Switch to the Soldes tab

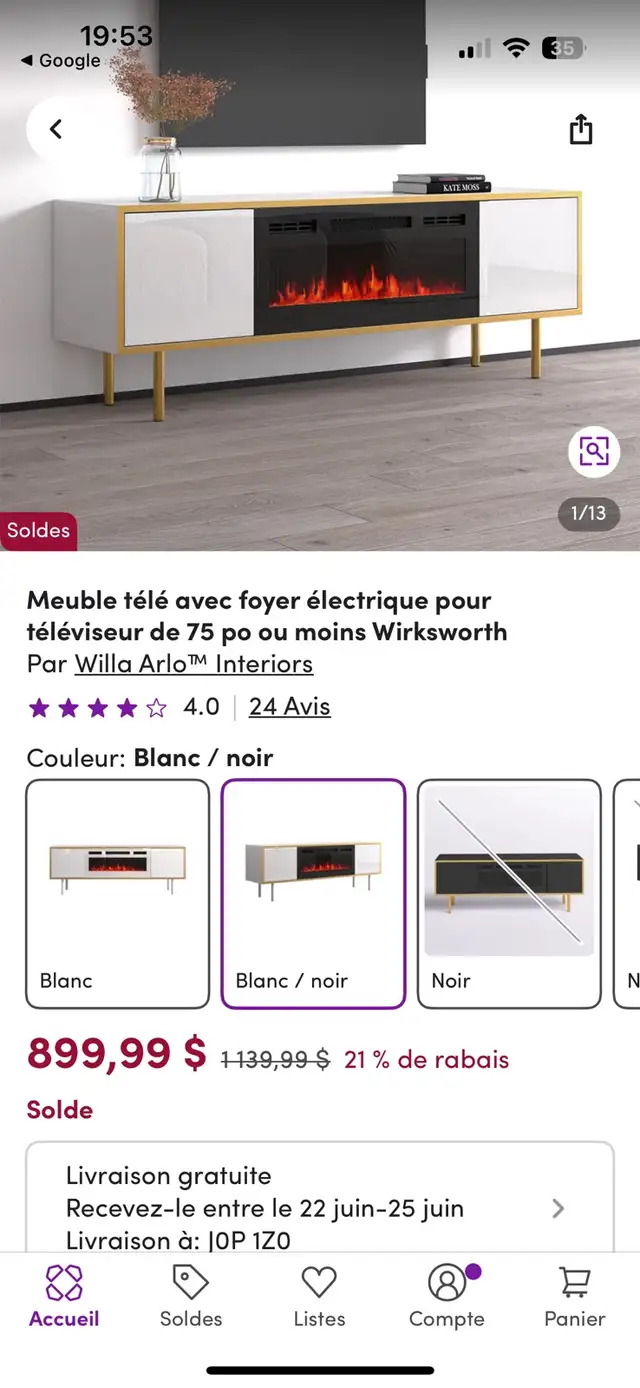point(191,1296)
